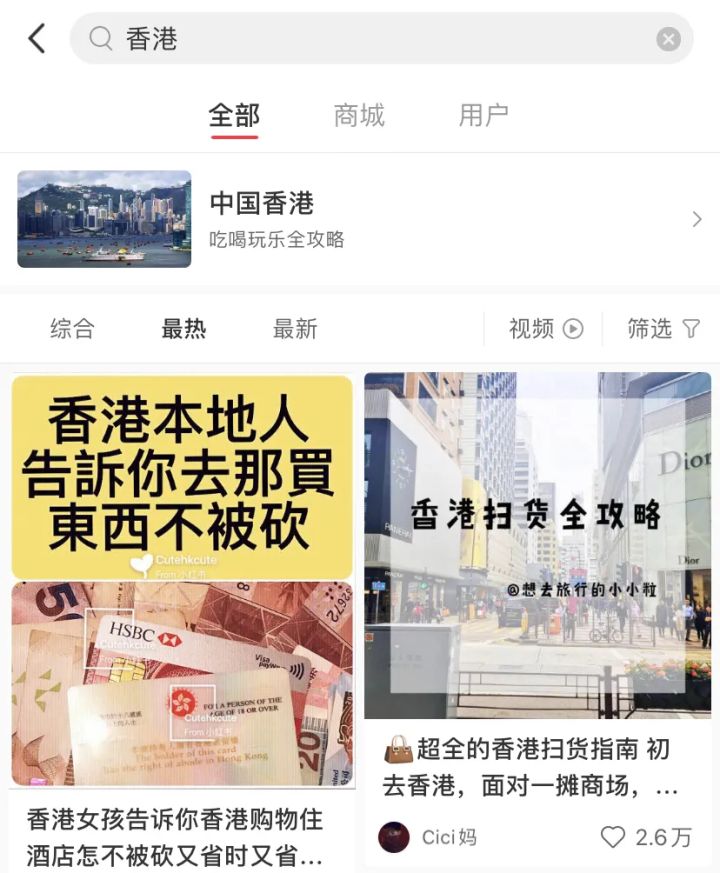Open filter options via the 筛选 funnel icon
This screenshot has height=873, width=720.
(692, 329)
